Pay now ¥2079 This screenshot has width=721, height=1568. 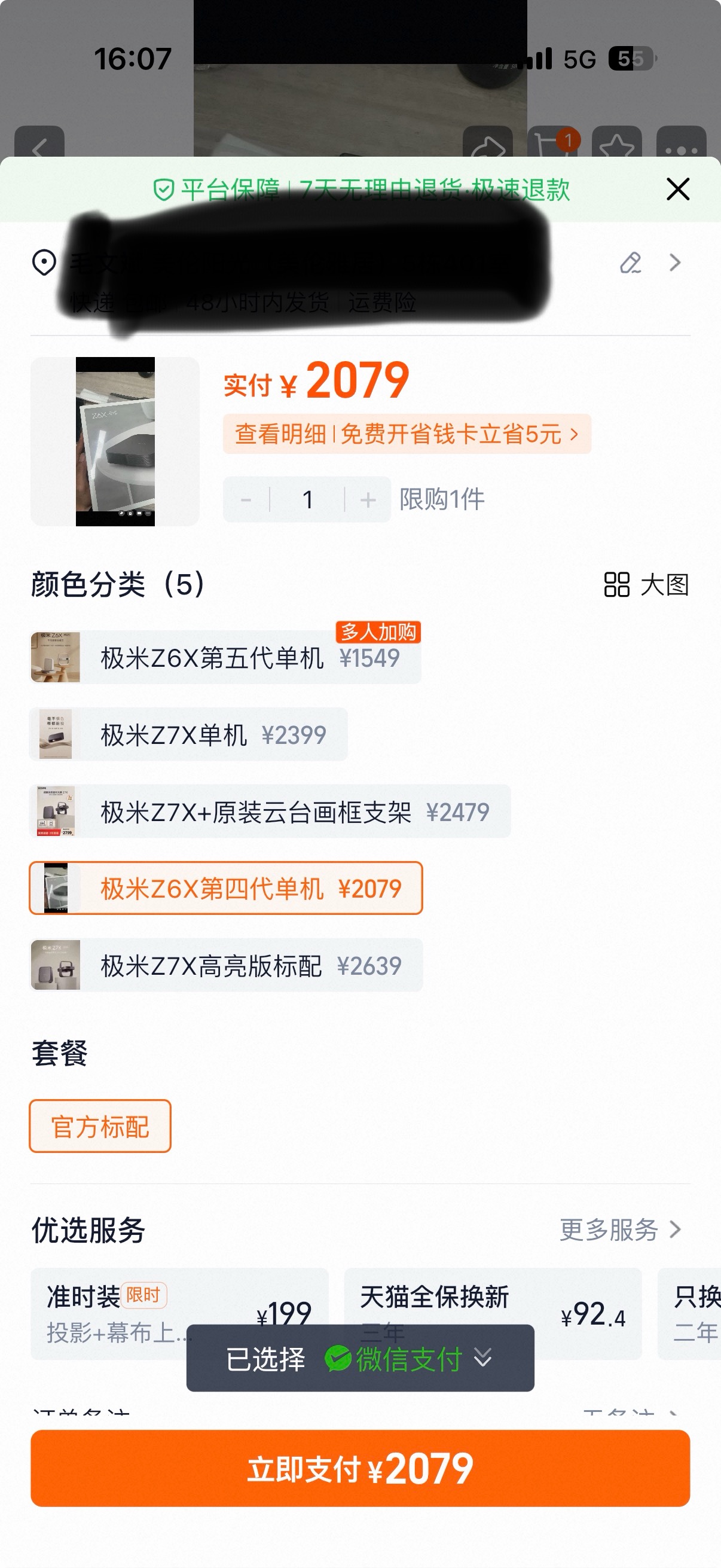(360, 1468)
